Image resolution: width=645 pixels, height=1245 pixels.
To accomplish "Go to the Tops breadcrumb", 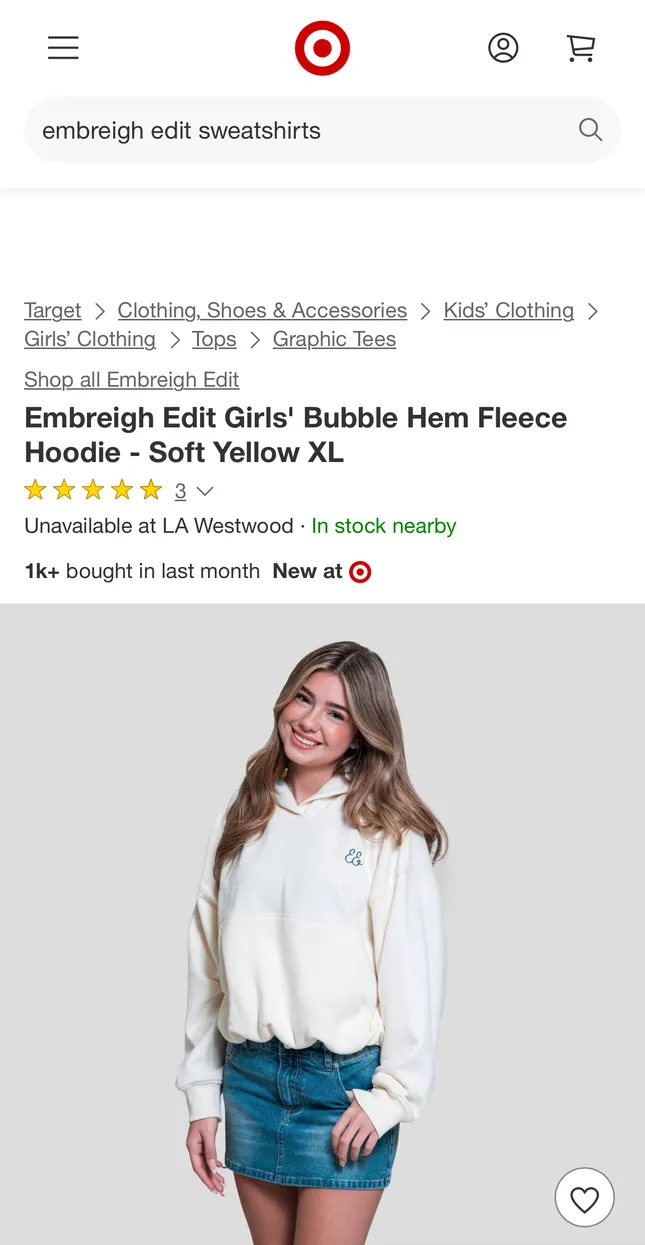I will 214,339.
